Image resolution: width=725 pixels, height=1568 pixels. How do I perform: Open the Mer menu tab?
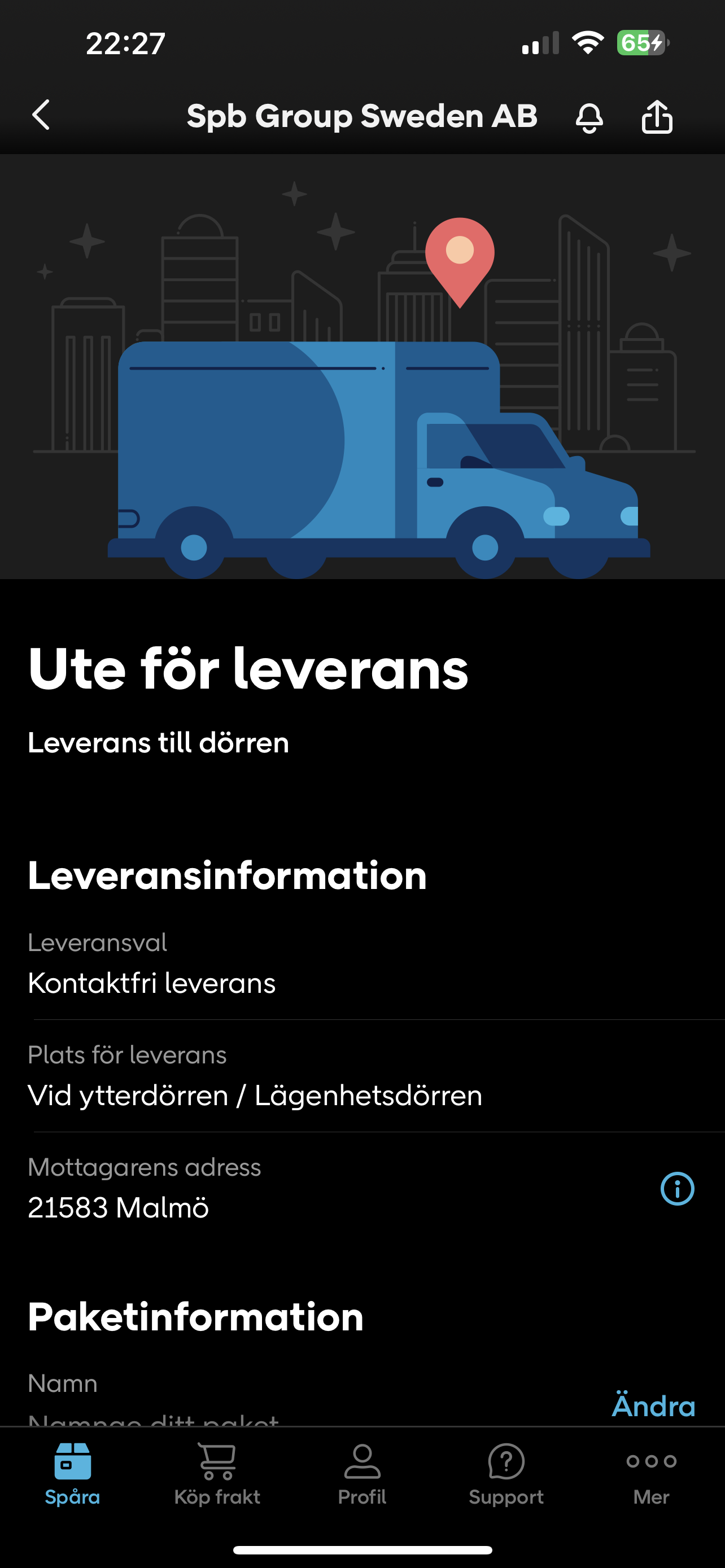(x=652, y=1474)
